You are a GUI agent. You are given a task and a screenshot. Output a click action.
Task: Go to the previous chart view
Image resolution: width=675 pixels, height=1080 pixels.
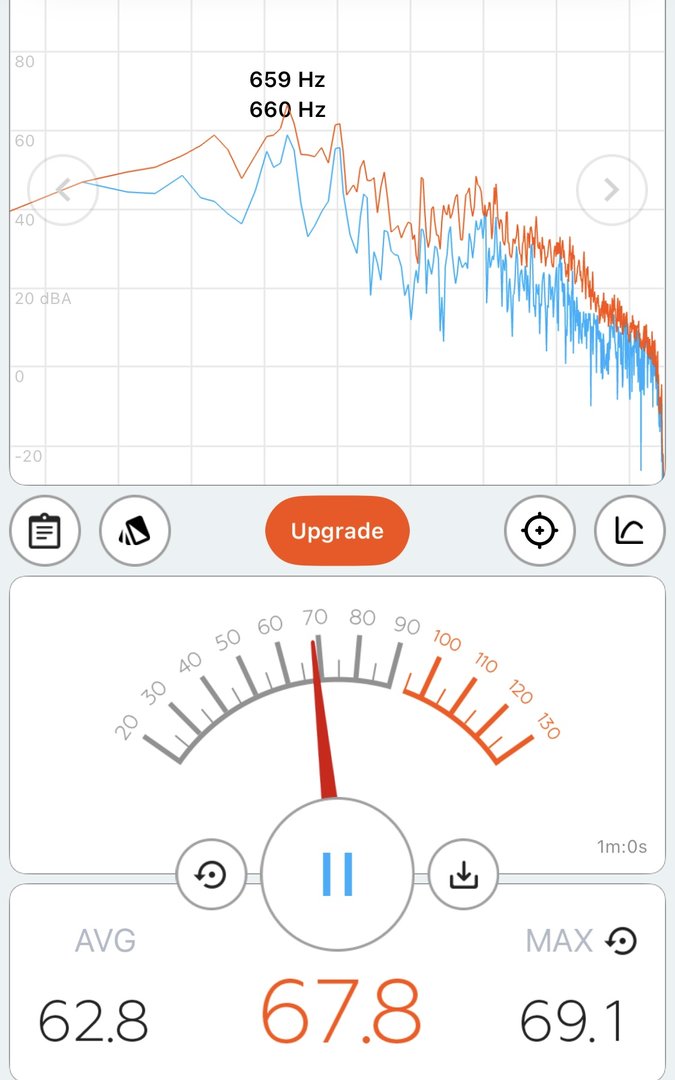[x=63, y=190]
